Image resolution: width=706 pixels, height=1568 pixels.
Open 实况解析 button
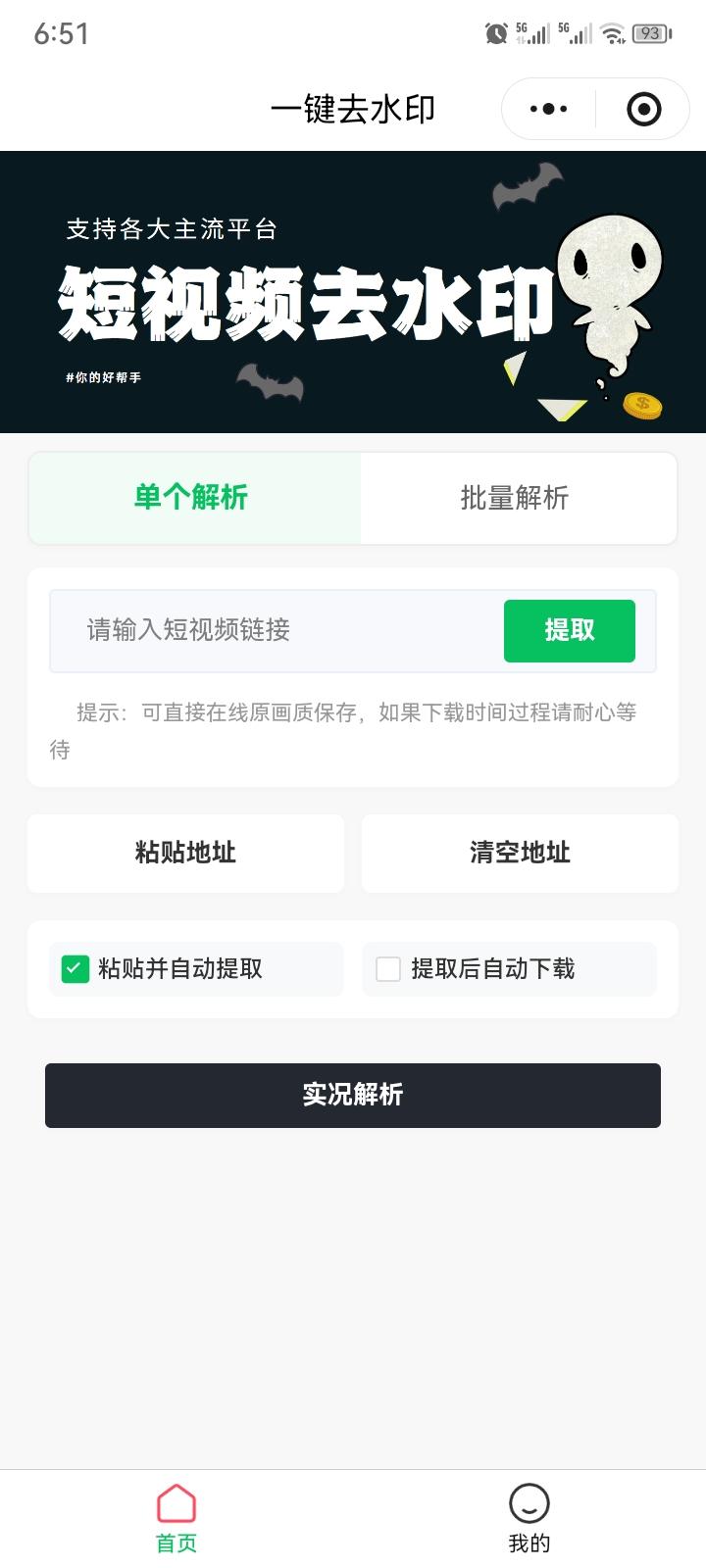(353, 1095)
